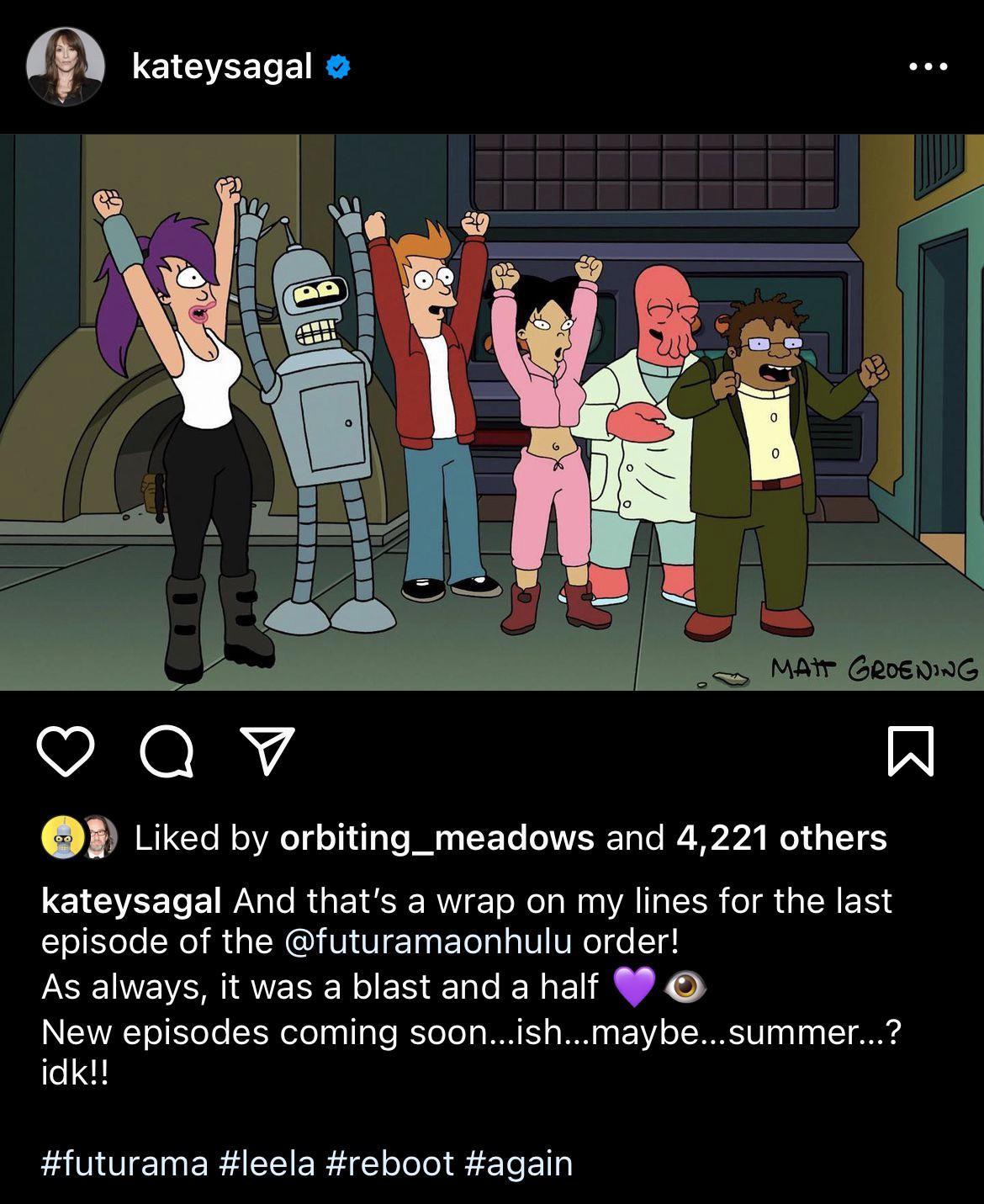
Task: Open the #futurama hashtag
Action: (x=124, y=1163)
